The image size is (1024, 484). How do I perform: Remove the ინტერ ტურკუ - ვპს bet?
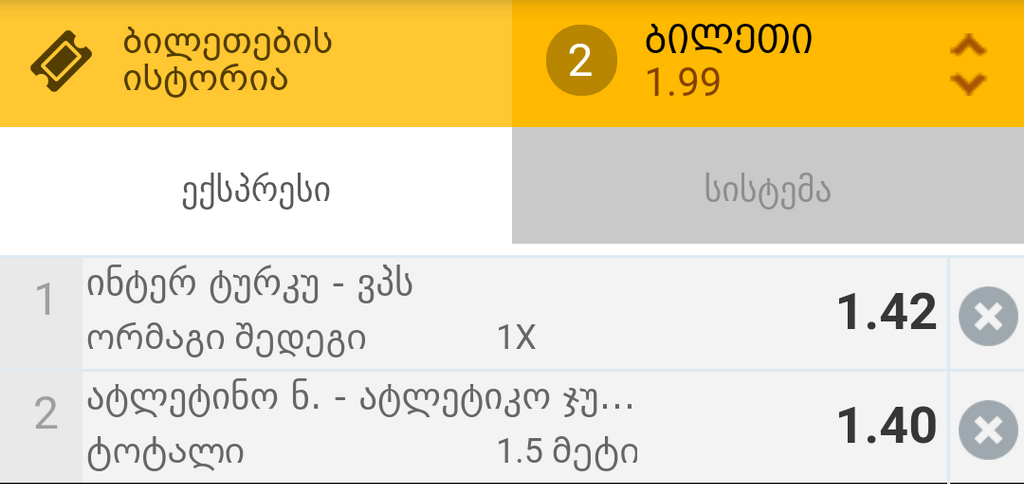pos(987,315)
